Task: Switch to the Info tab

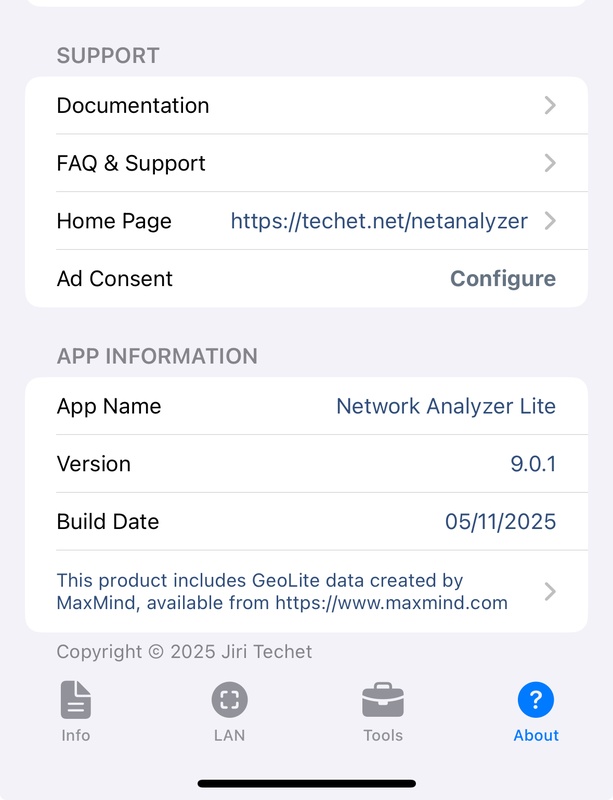Action: (x=76, y=712)
